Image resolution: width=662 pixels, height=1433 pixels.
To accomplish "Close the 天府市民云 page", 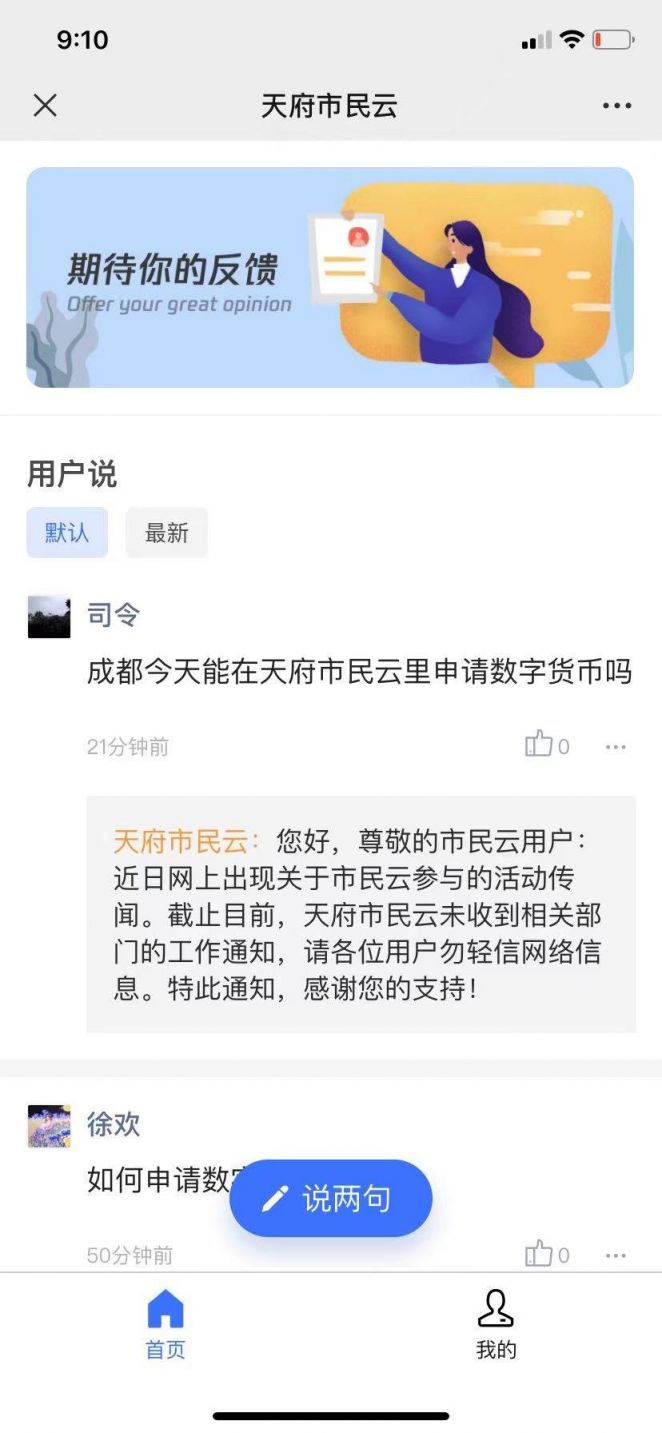I will pos(45,105).
